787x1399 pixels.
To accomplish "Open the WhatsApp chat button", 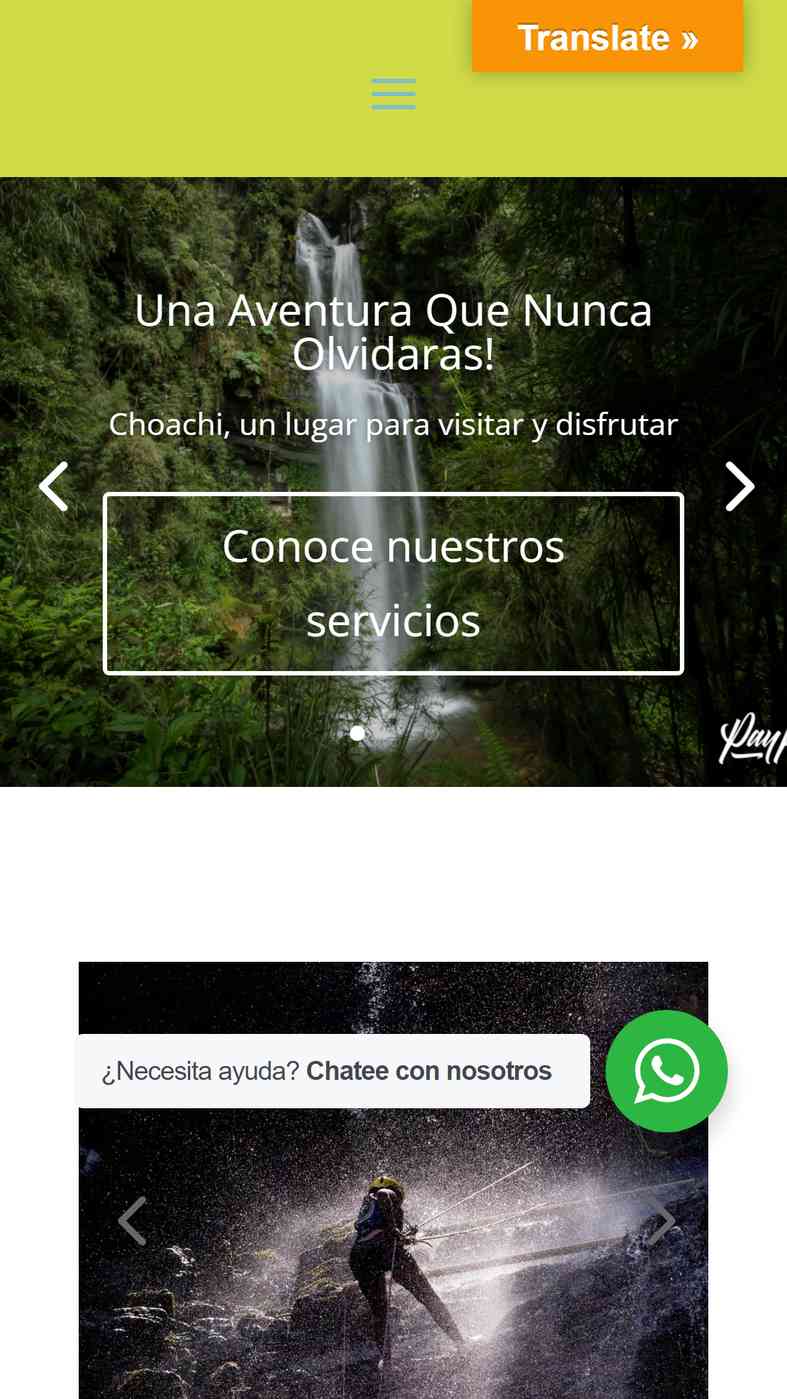I will [666, 1071].
